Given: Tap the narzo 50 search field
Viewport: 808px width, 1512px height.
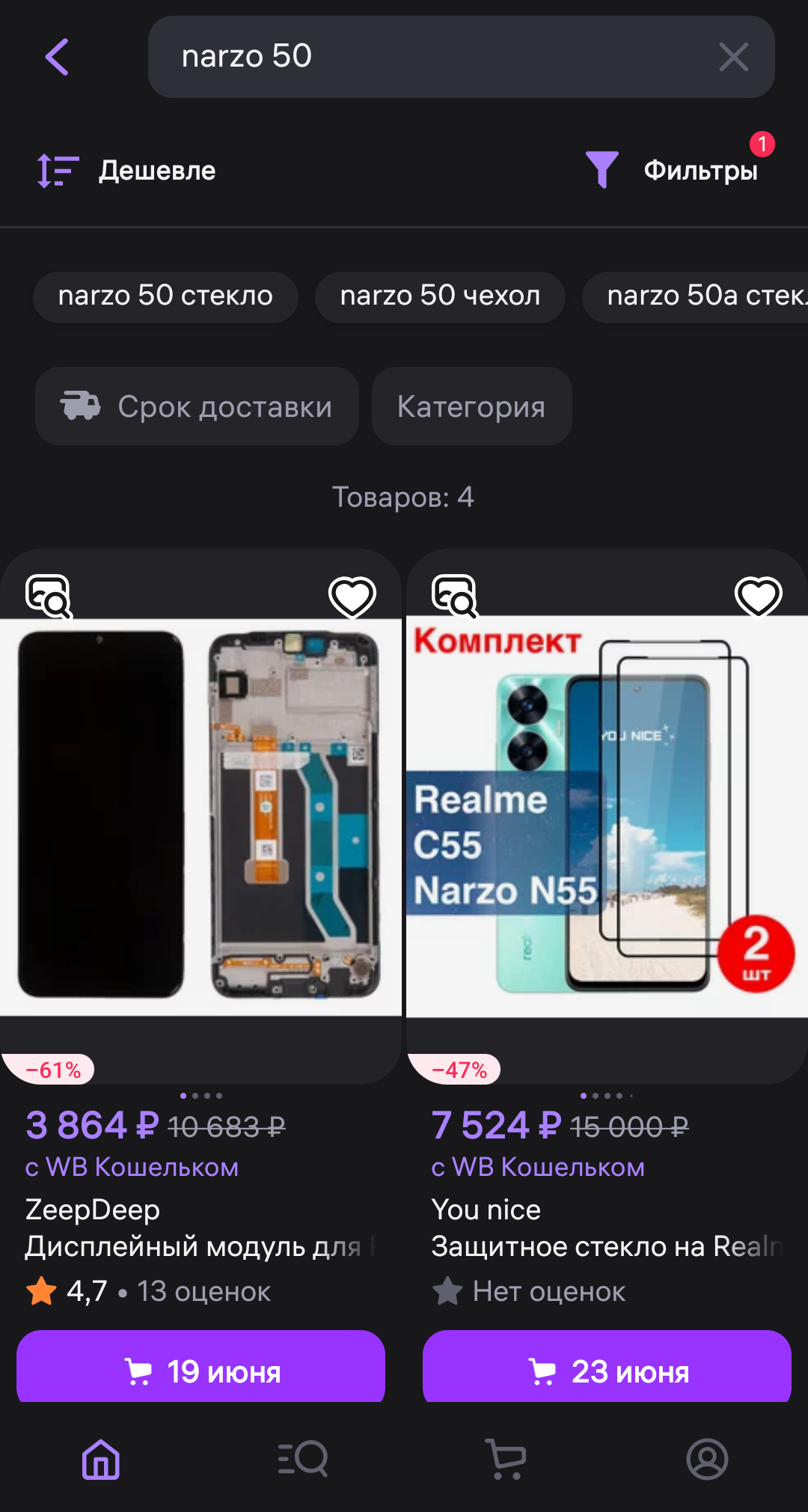Looking at the screenshot, I should coord(434,57).
